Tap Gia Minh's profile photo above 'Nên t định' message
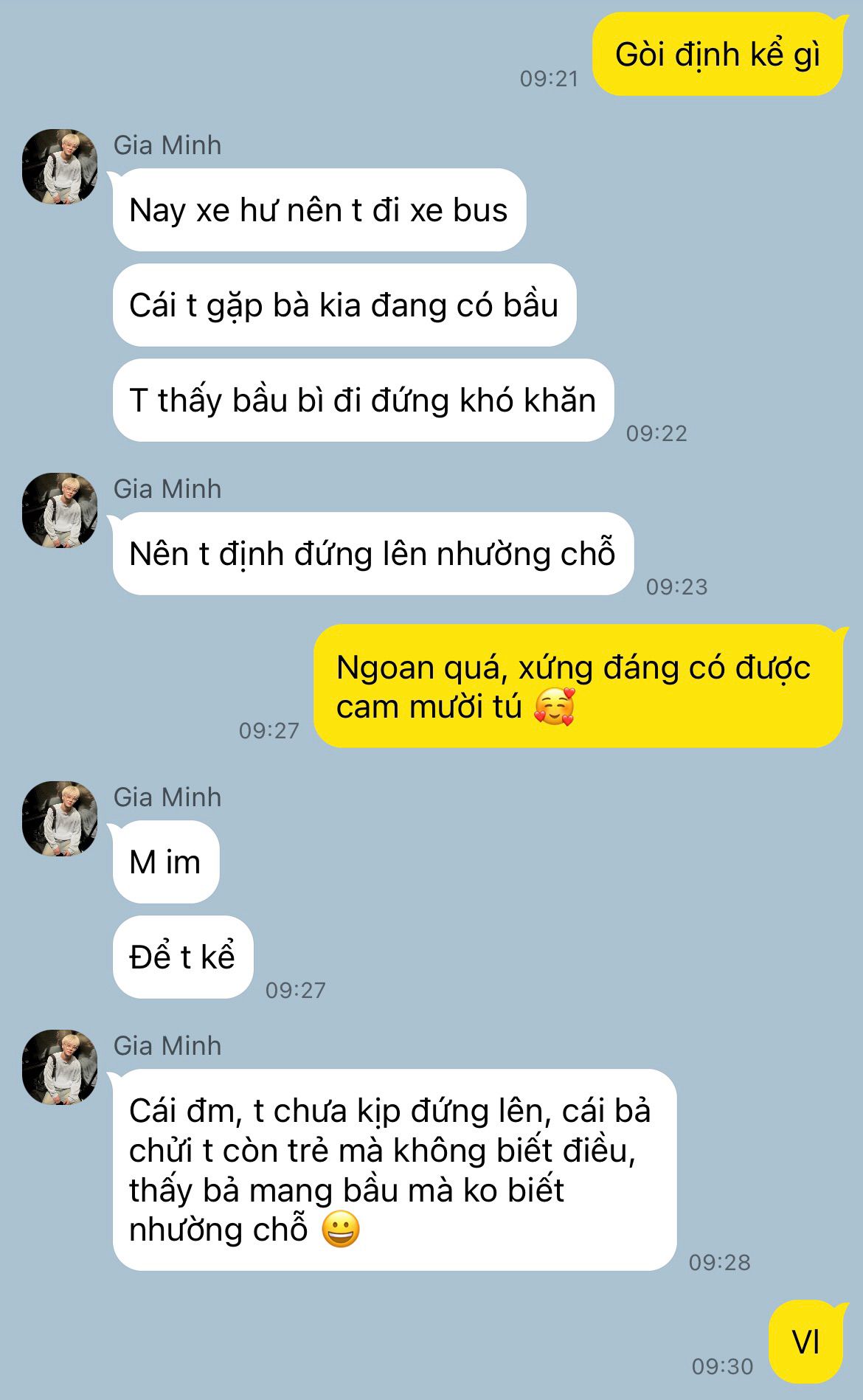 (60, 510)
